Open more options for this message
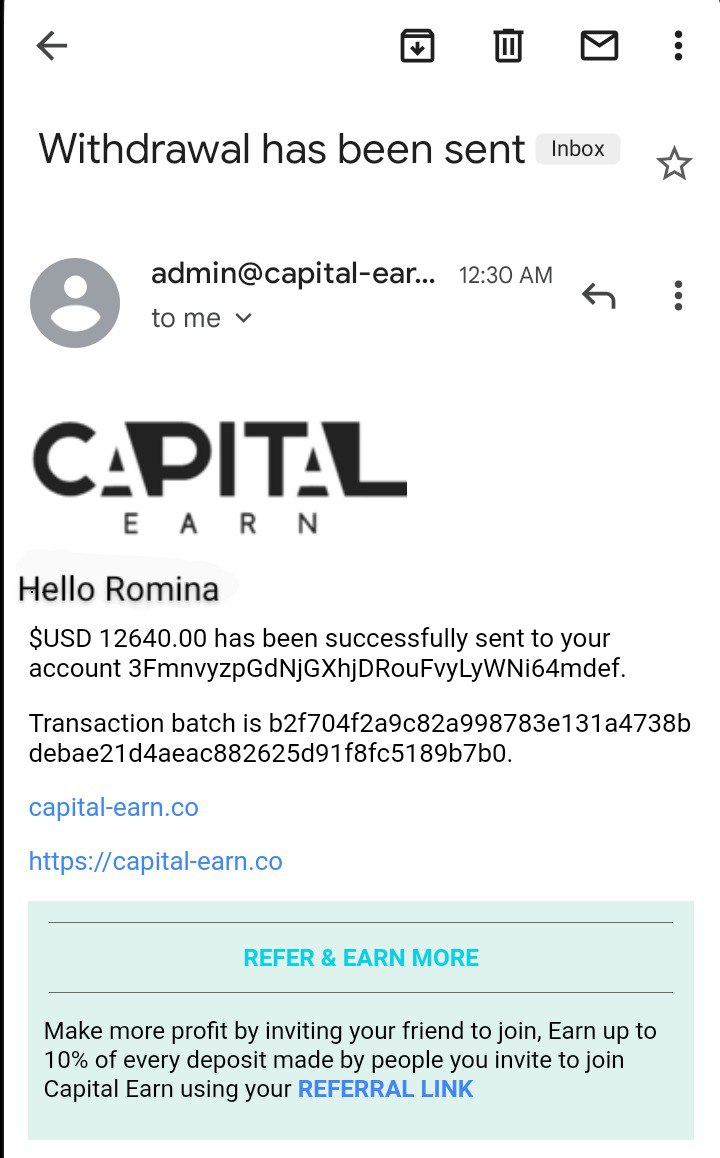 pos(678,296)
